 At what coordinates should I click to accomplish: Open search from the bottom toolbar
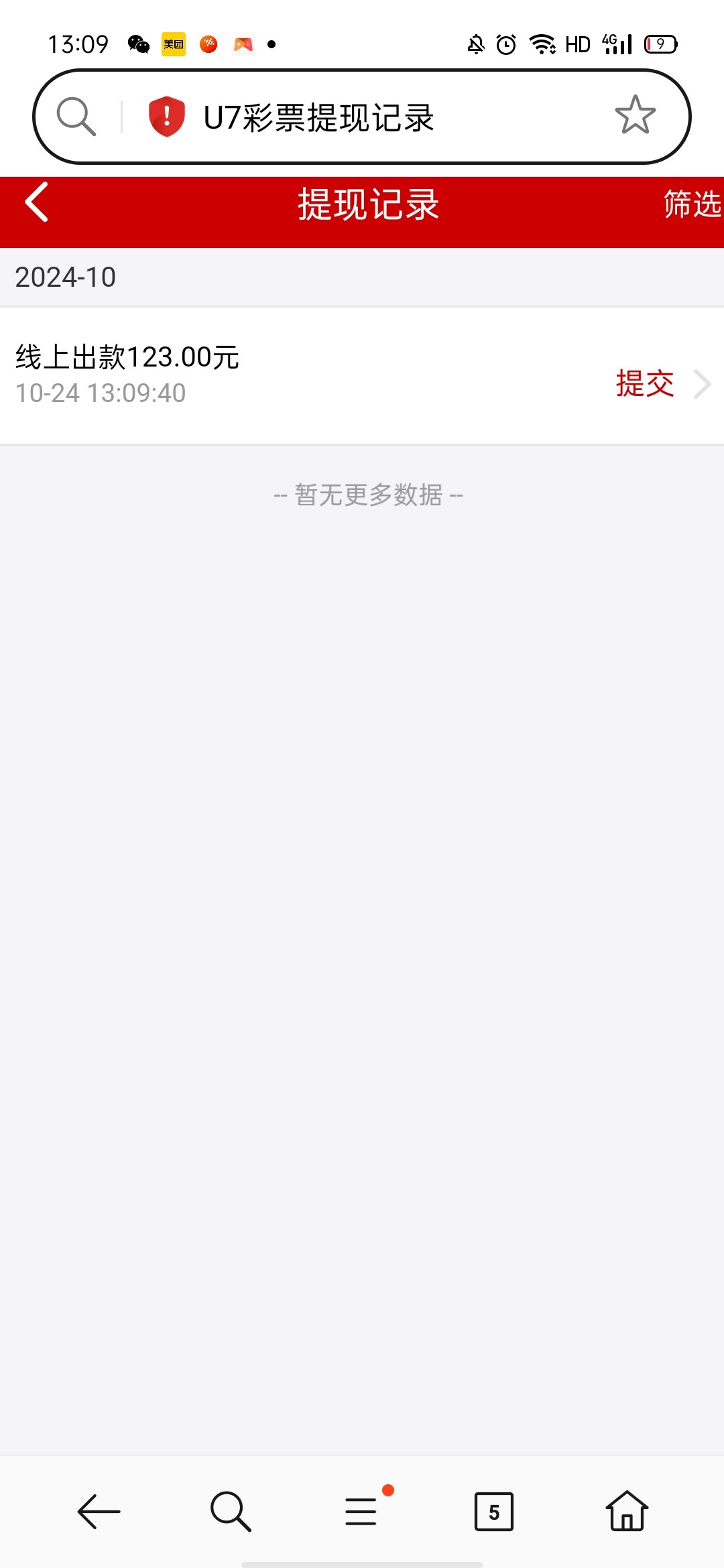(x=230, y=1512)
